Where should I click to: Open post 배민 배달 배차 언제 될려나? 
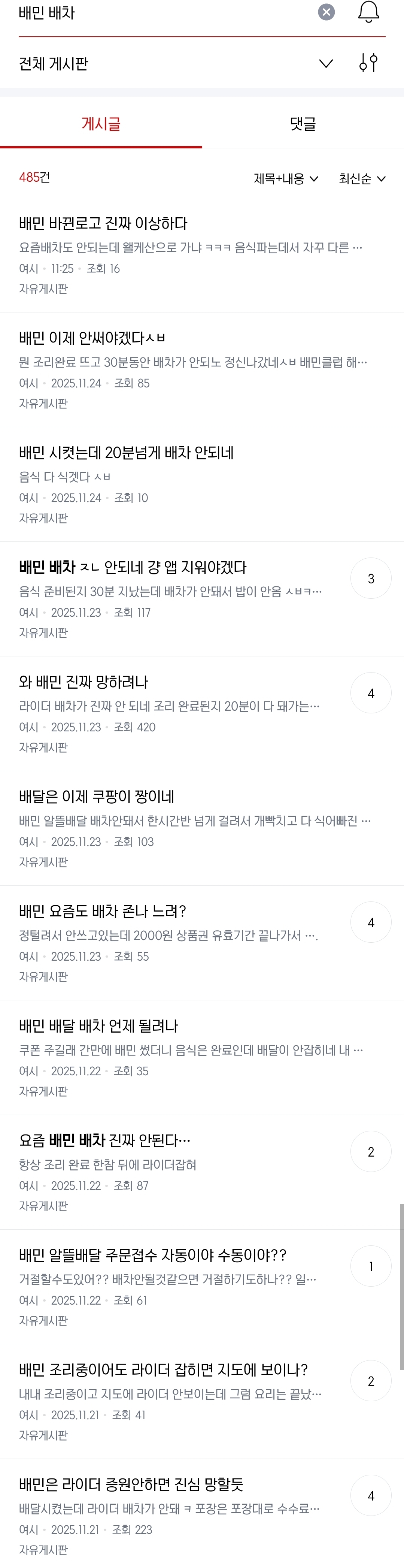coord(202,1057)
